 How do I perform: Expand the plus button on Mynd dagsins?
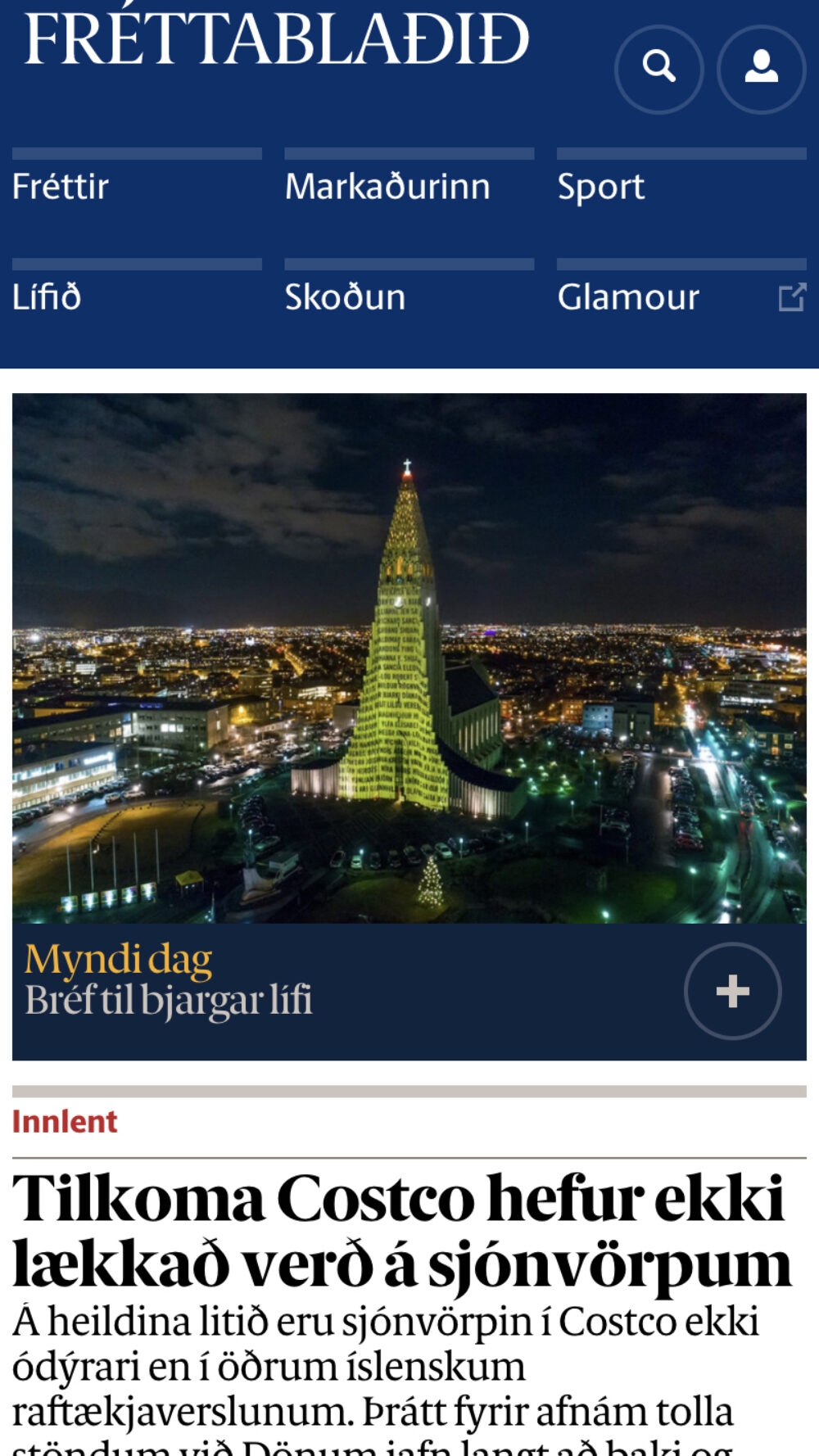pos(732,991)
